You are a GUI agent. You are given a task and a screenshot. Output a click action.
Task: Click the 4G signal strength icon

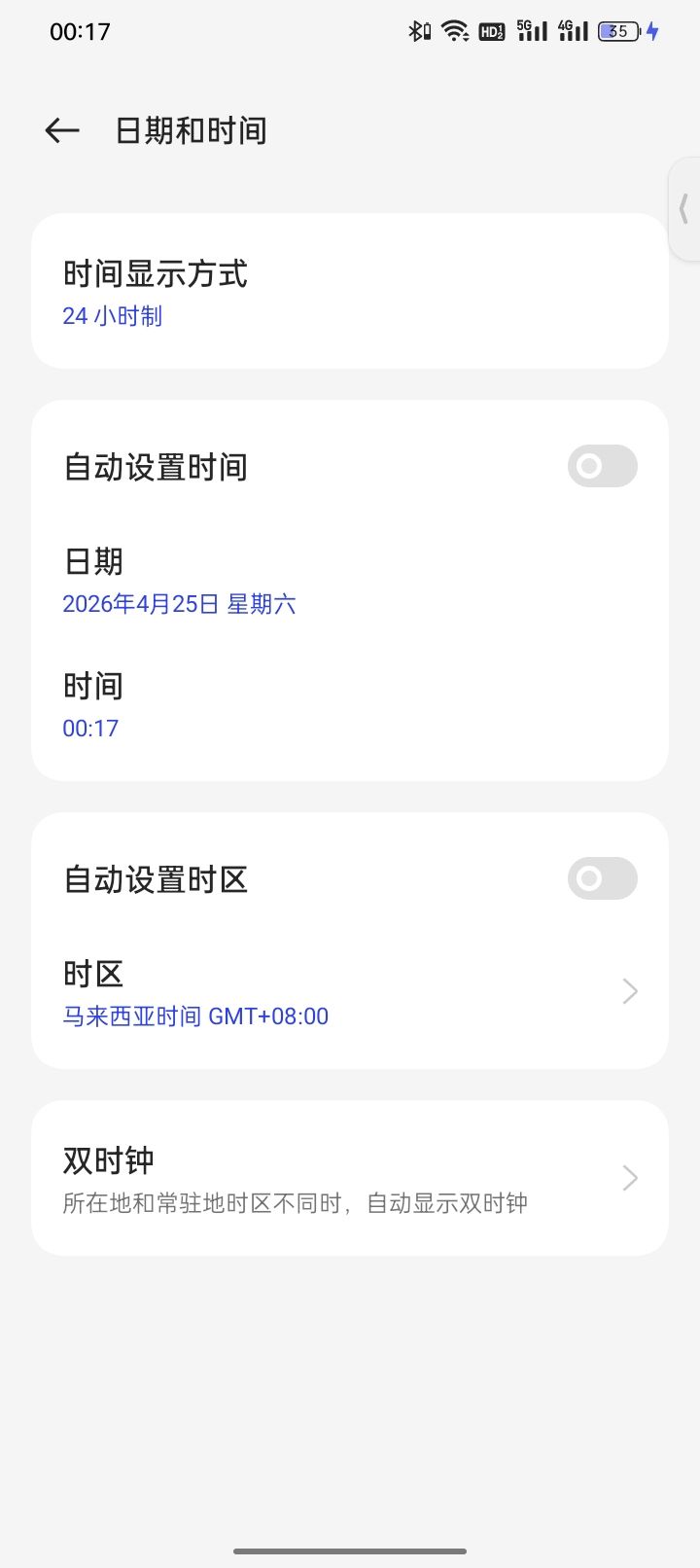tap(572, 30)
